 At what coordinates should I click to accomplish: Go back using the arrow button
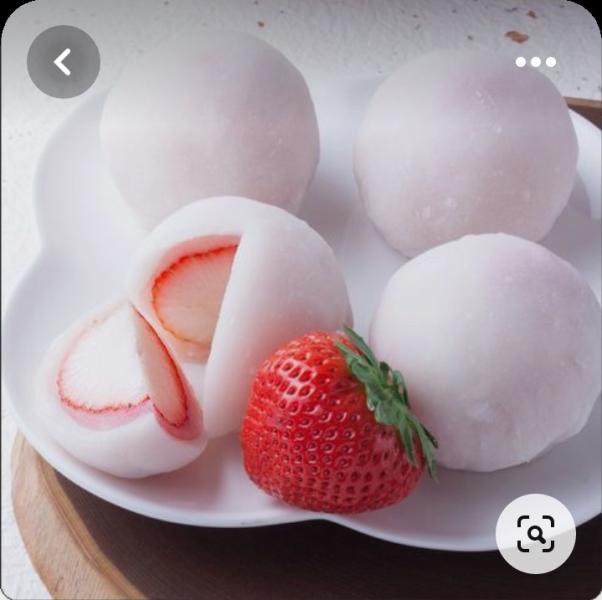point(63,62)
